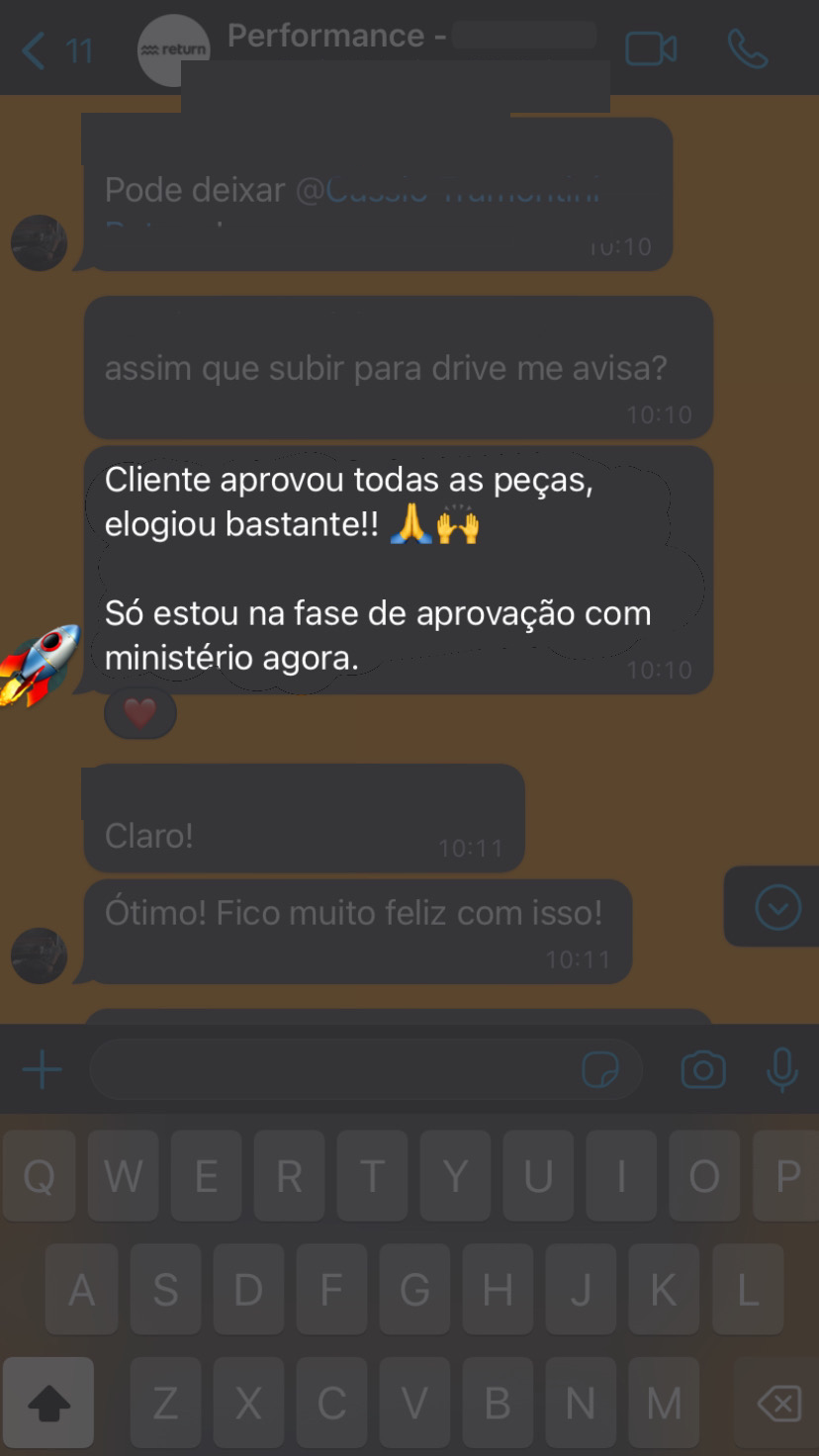The image size is (819, 1456).
Task: Start a group video call
Action: point(651,48)
